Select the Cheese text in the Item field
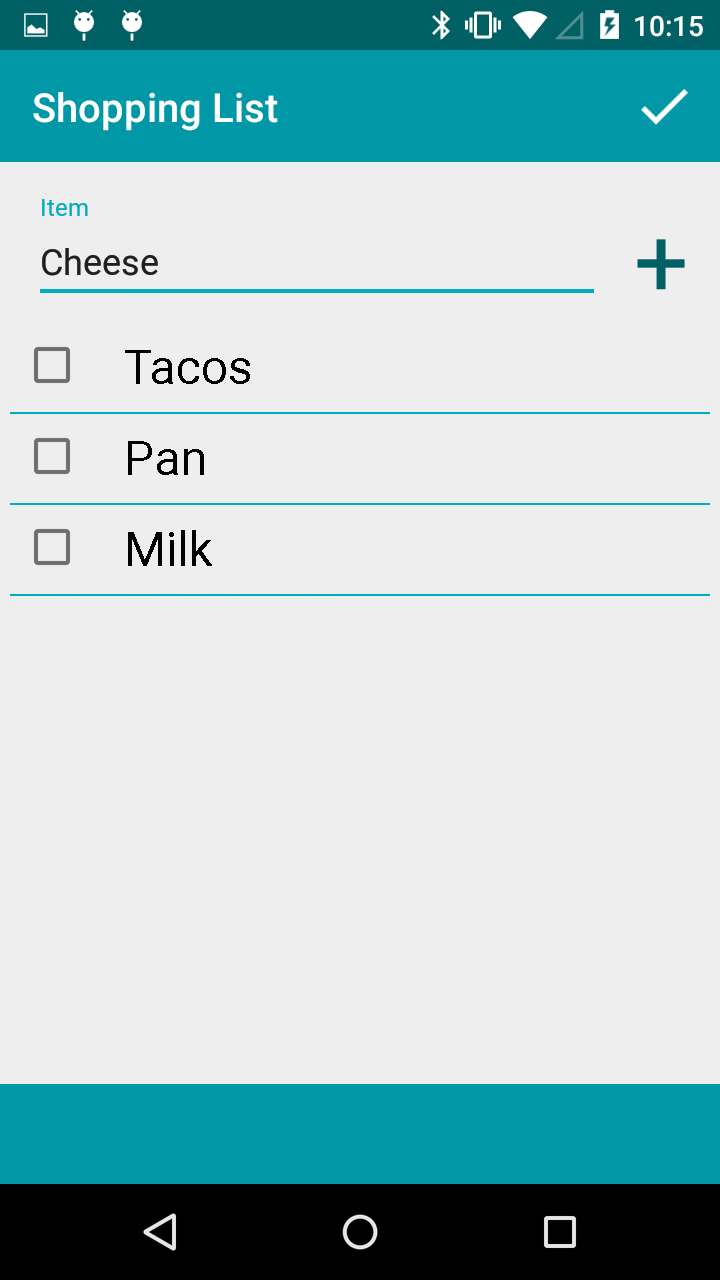The height and width of the screenshot is (1280, 720). point(99,262)
